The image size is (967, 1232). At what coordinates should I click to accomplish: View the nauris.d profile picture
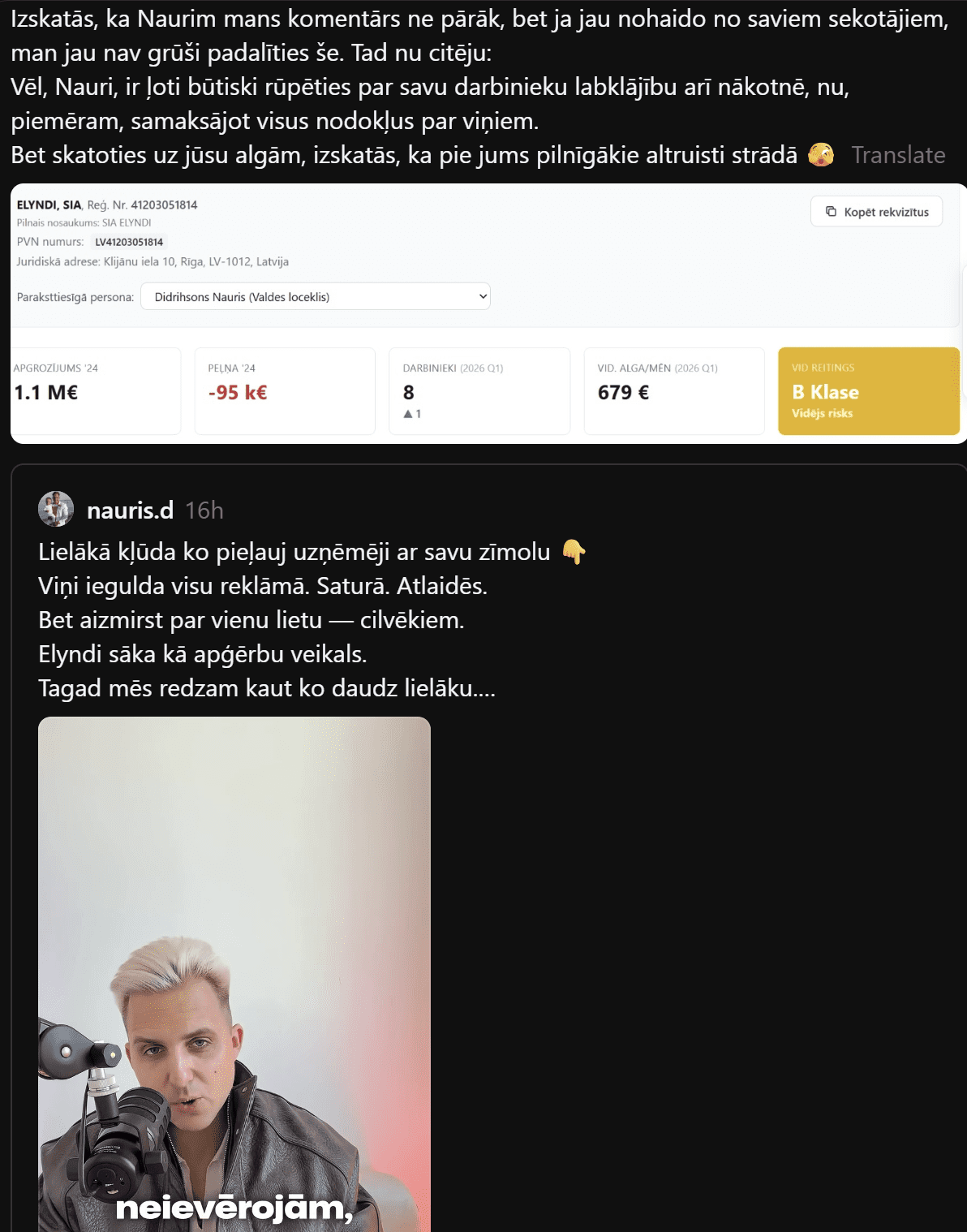point(56,510)
